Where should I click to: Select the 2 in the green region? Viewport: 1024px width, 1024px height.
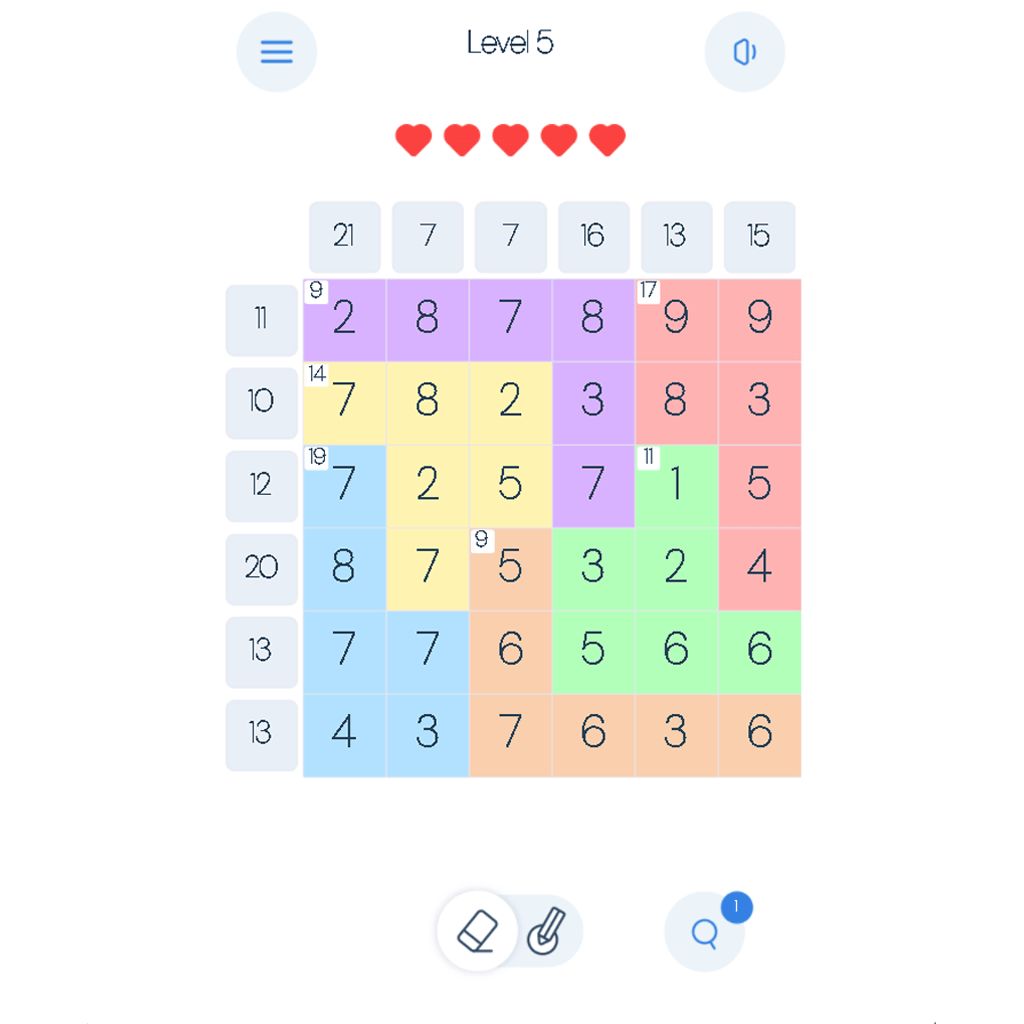tap(676, 569)
